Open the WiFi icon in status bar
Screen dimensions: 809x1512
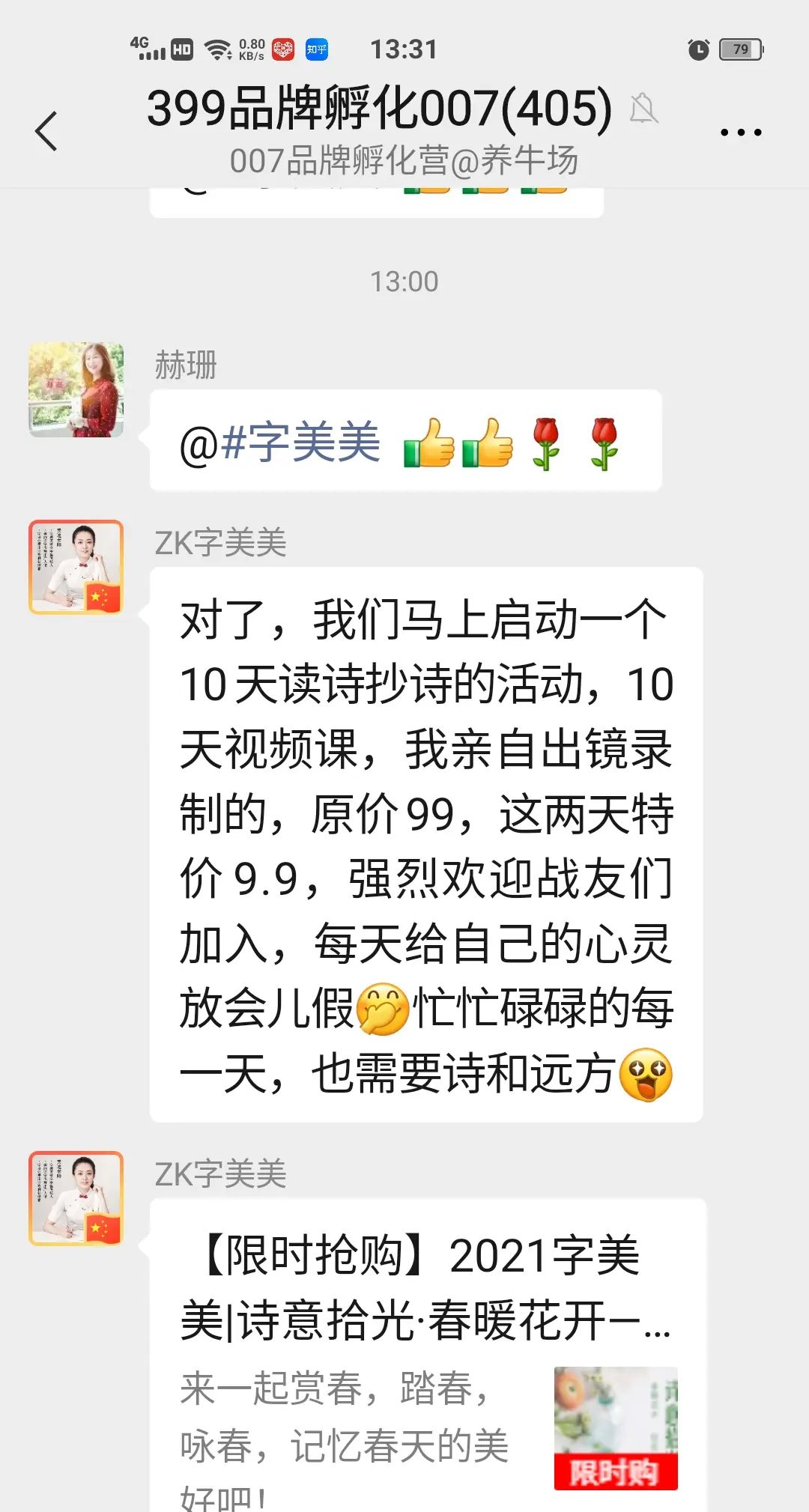click(x=217, y=49)
